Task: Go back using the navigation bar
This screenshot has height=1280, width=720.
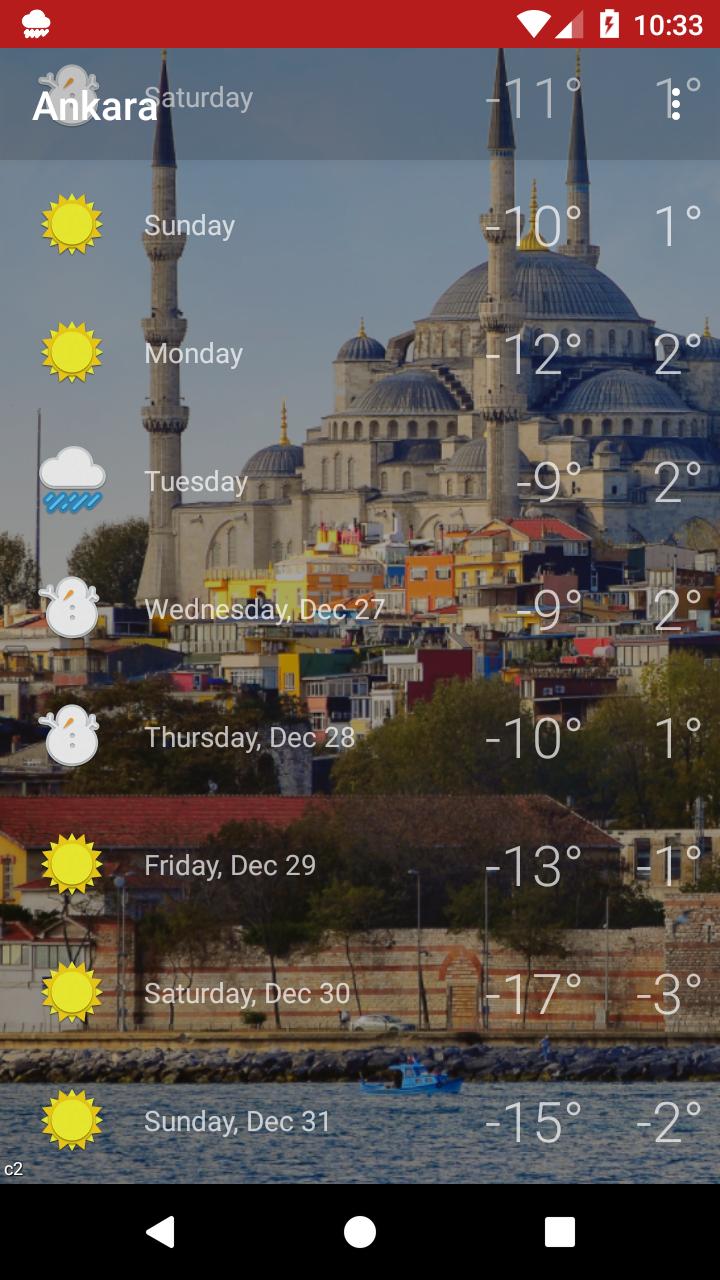Action: click(160, 1232)
